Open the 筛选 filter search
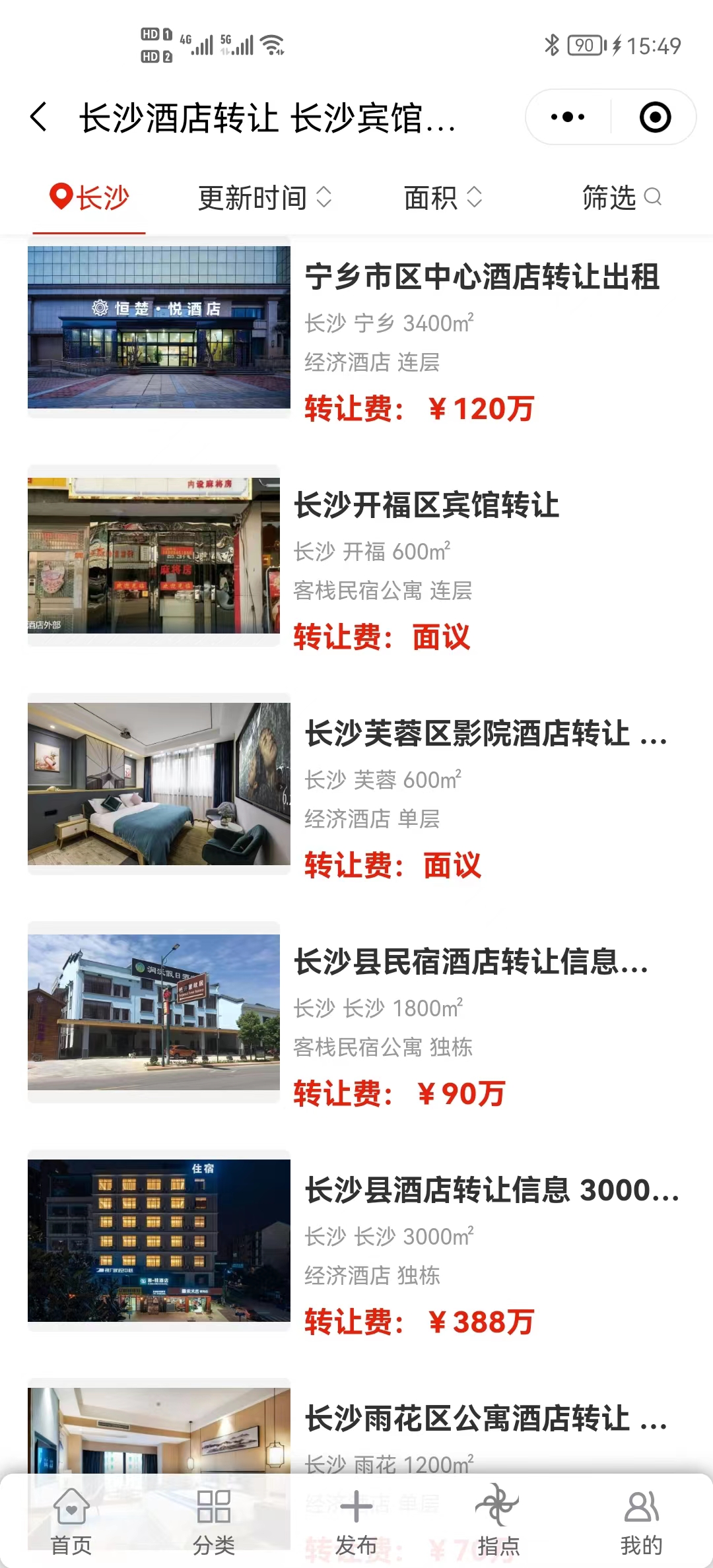713x1568 pixels. point(621,198)
